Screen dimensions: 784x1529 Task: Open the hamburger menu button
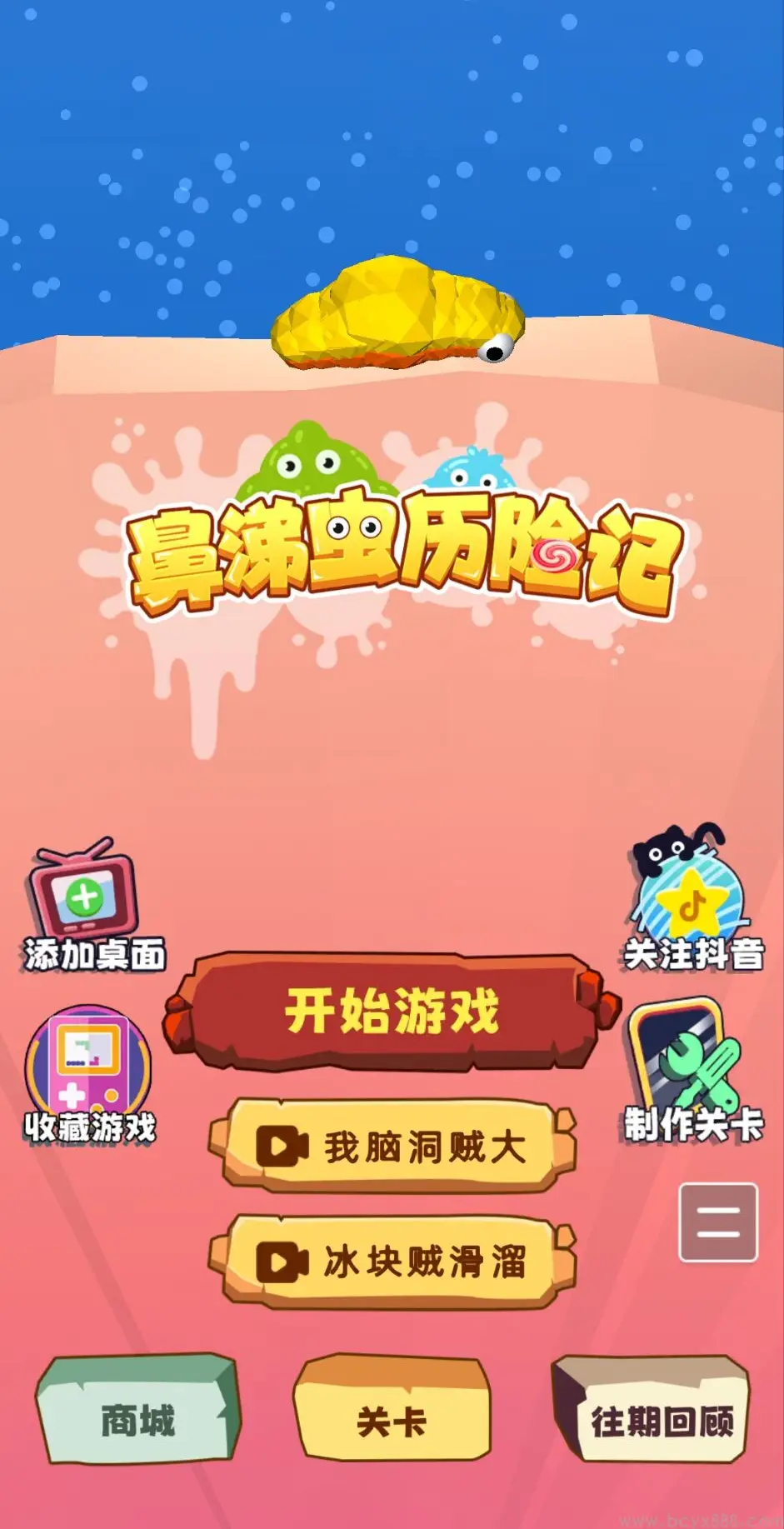pos(718,1222)
